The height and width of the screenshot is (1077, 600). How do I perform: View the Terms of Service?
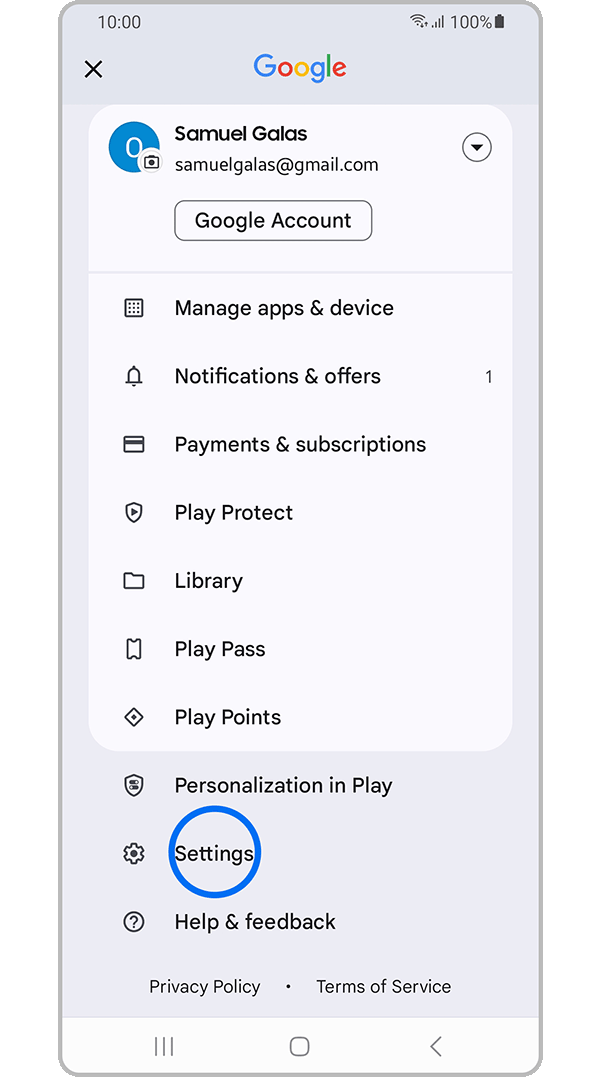[383, 986]
